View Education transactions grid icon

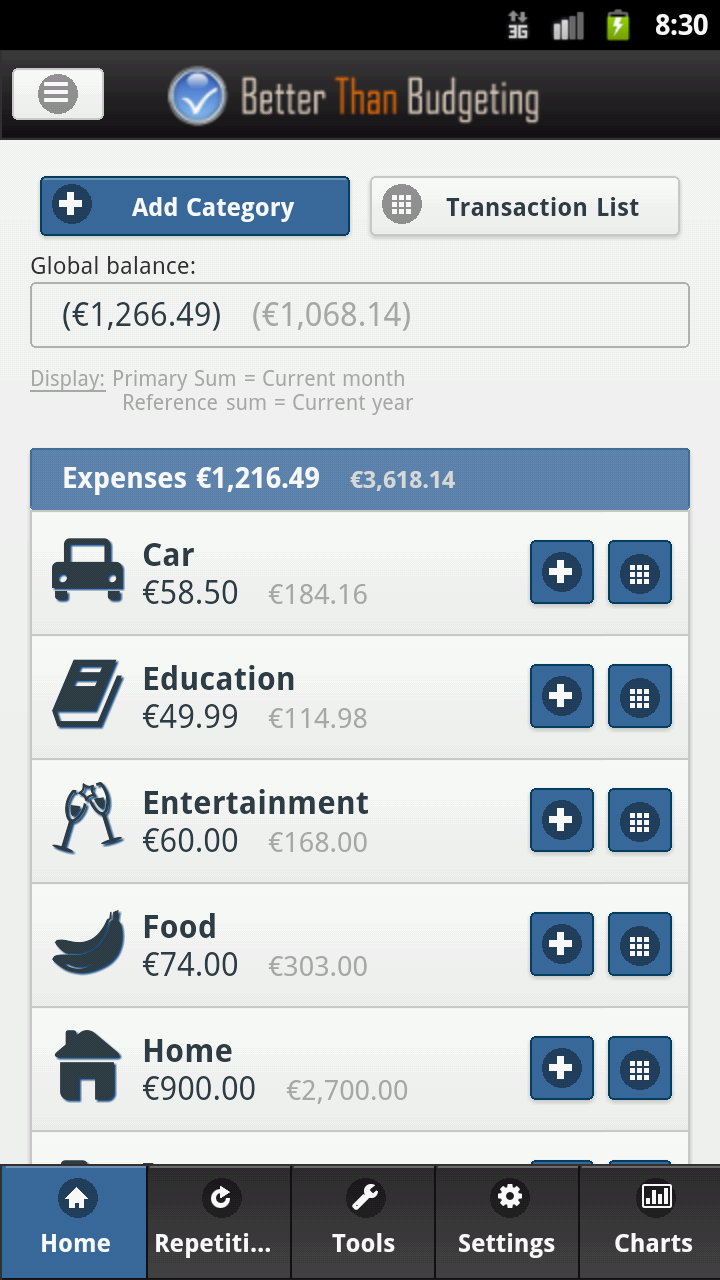640,697
